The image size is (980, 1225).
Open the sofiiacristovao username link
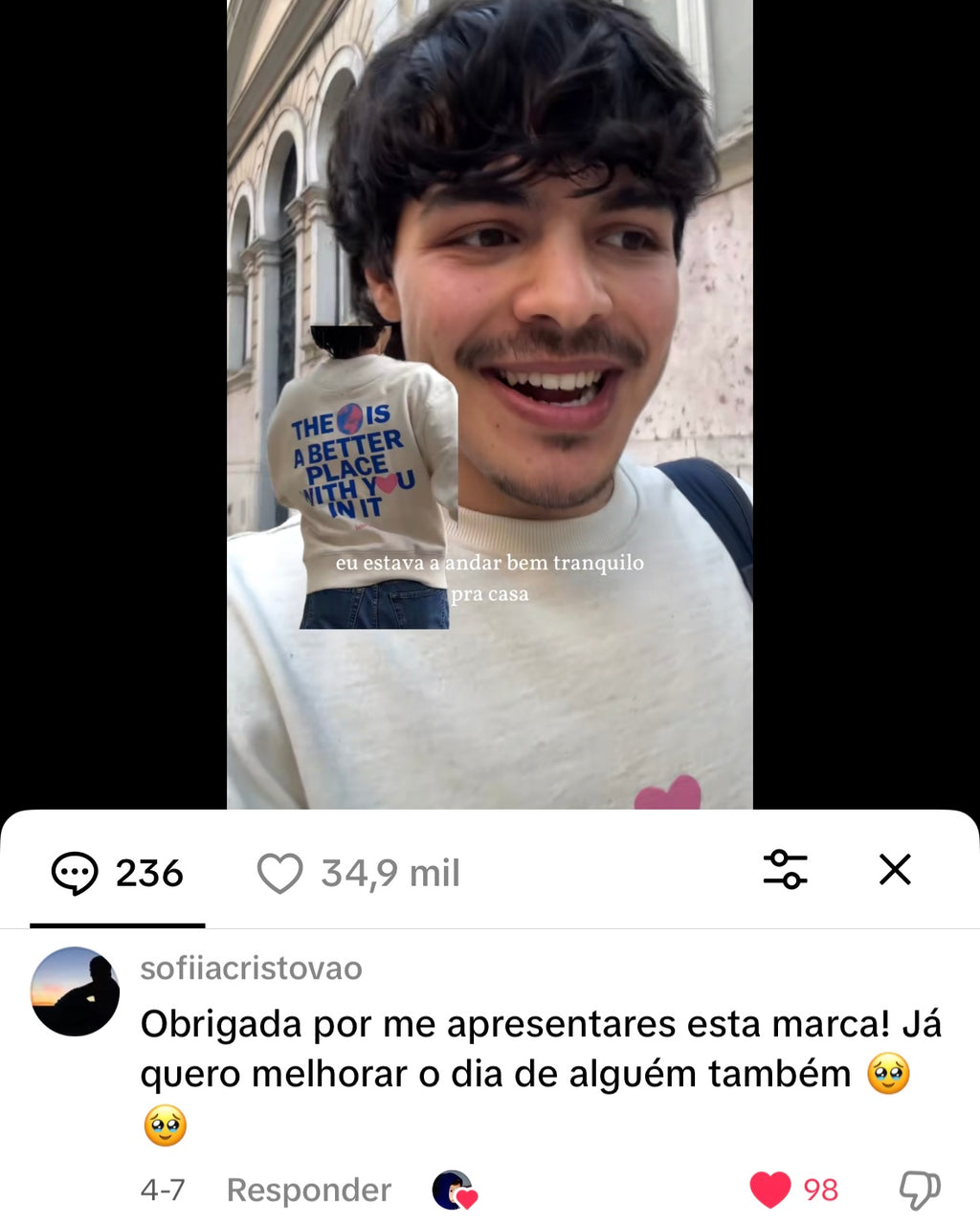tap(251, 969)
